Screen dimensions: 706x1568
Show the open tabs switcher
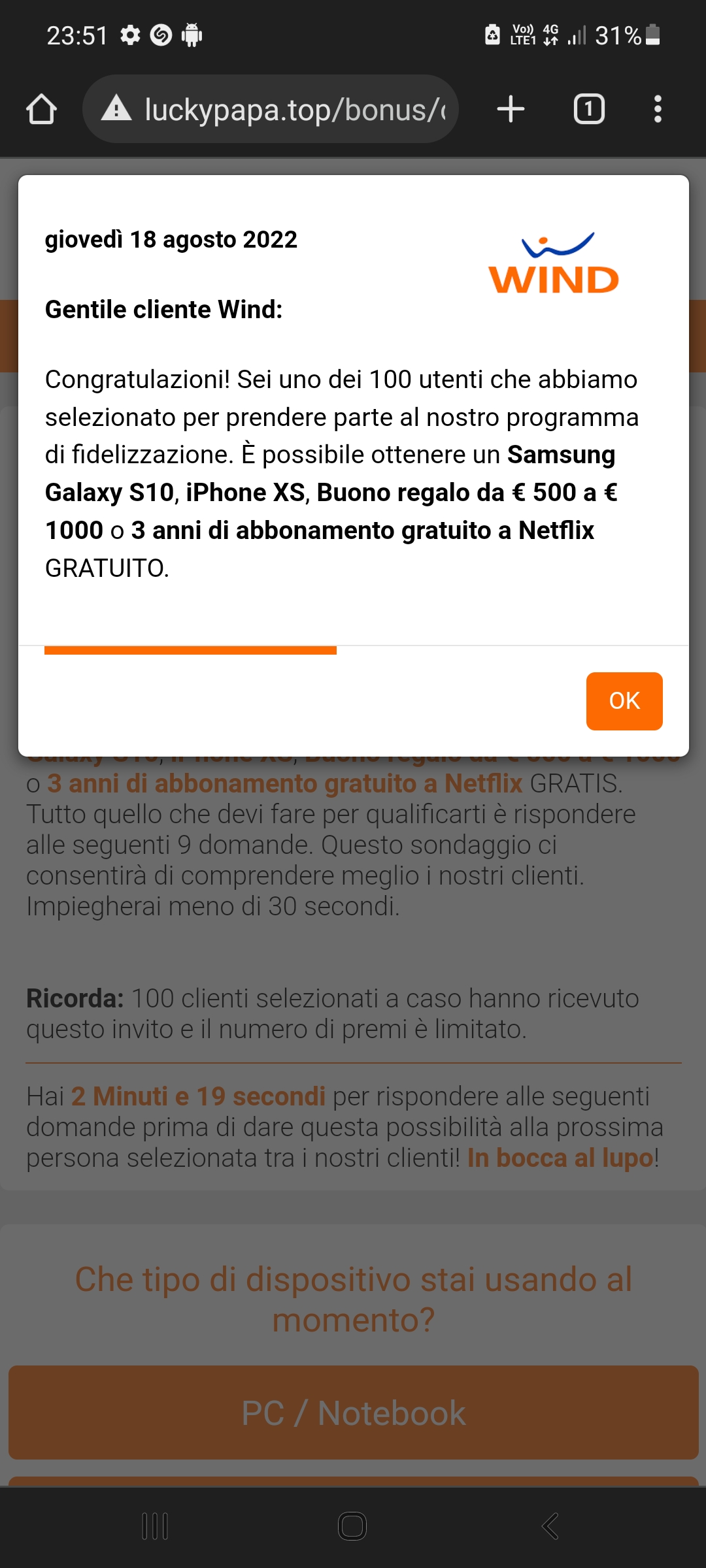[588, 109]
